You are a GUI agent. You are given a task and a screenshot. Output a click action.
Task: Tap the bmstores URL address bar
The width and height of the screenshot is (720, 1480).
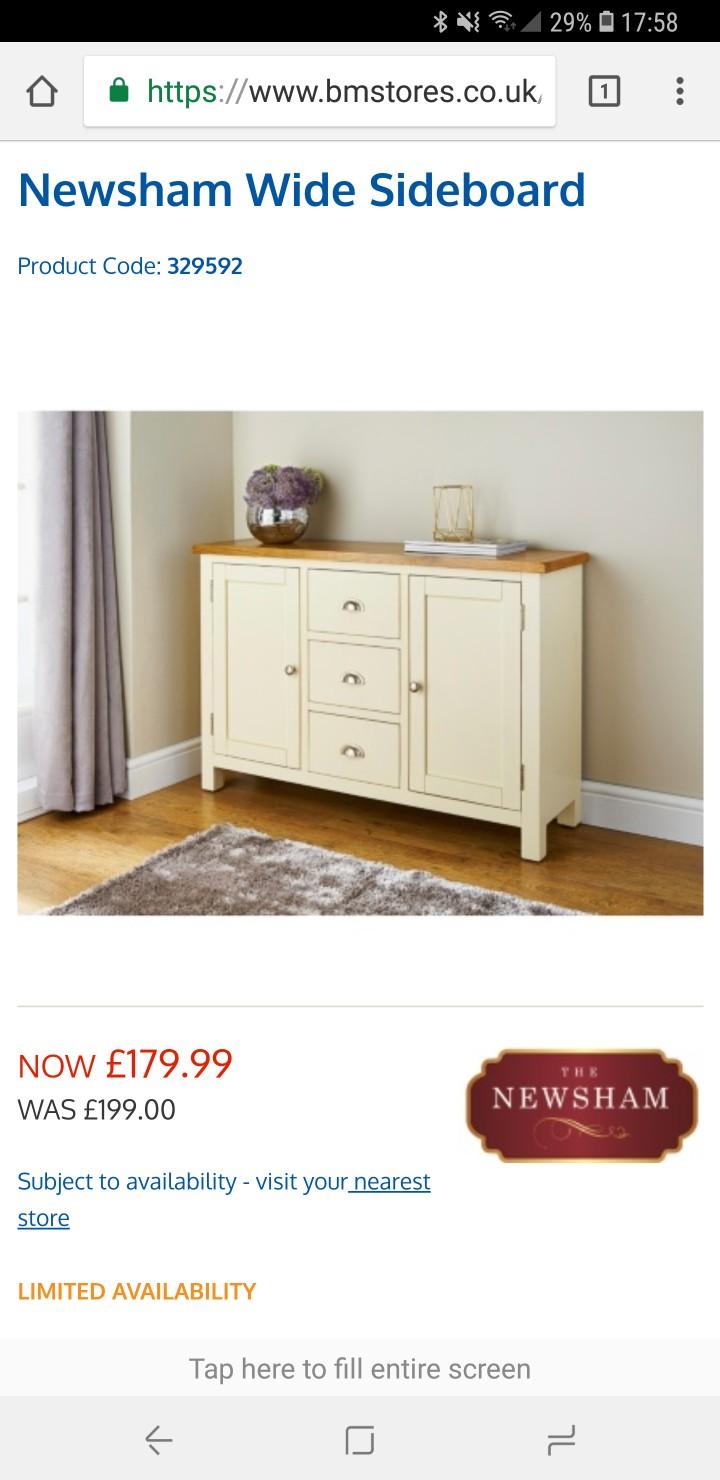click(330, 92)
